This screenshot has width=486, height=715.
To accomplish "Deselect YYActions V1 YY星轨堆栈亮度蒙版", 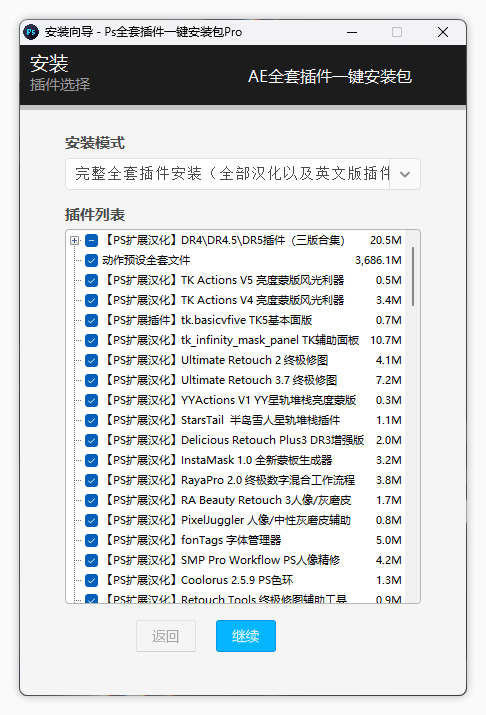I will [92, 400].
